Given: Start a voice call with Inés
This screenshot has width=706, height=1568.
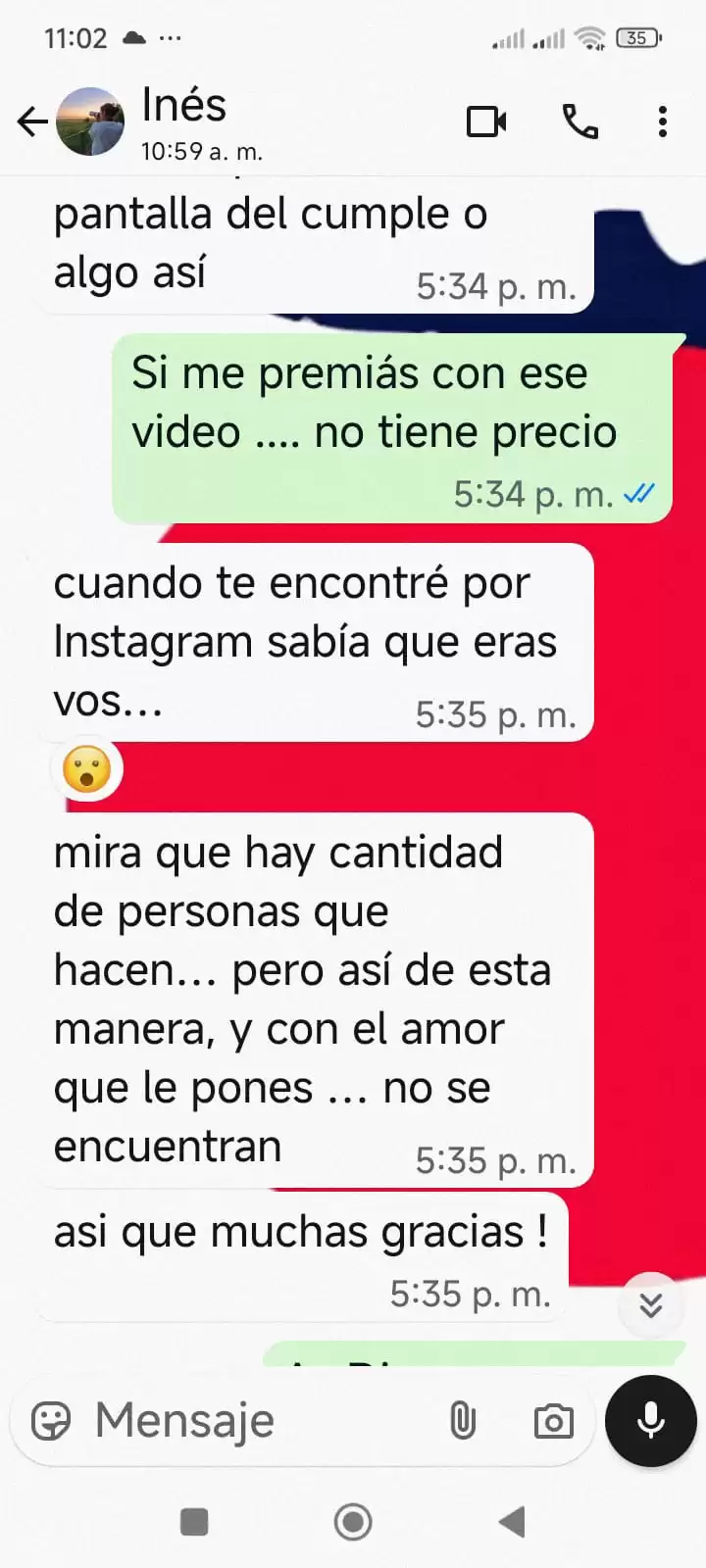Looking at the screenshot, I should coord(580,122).
